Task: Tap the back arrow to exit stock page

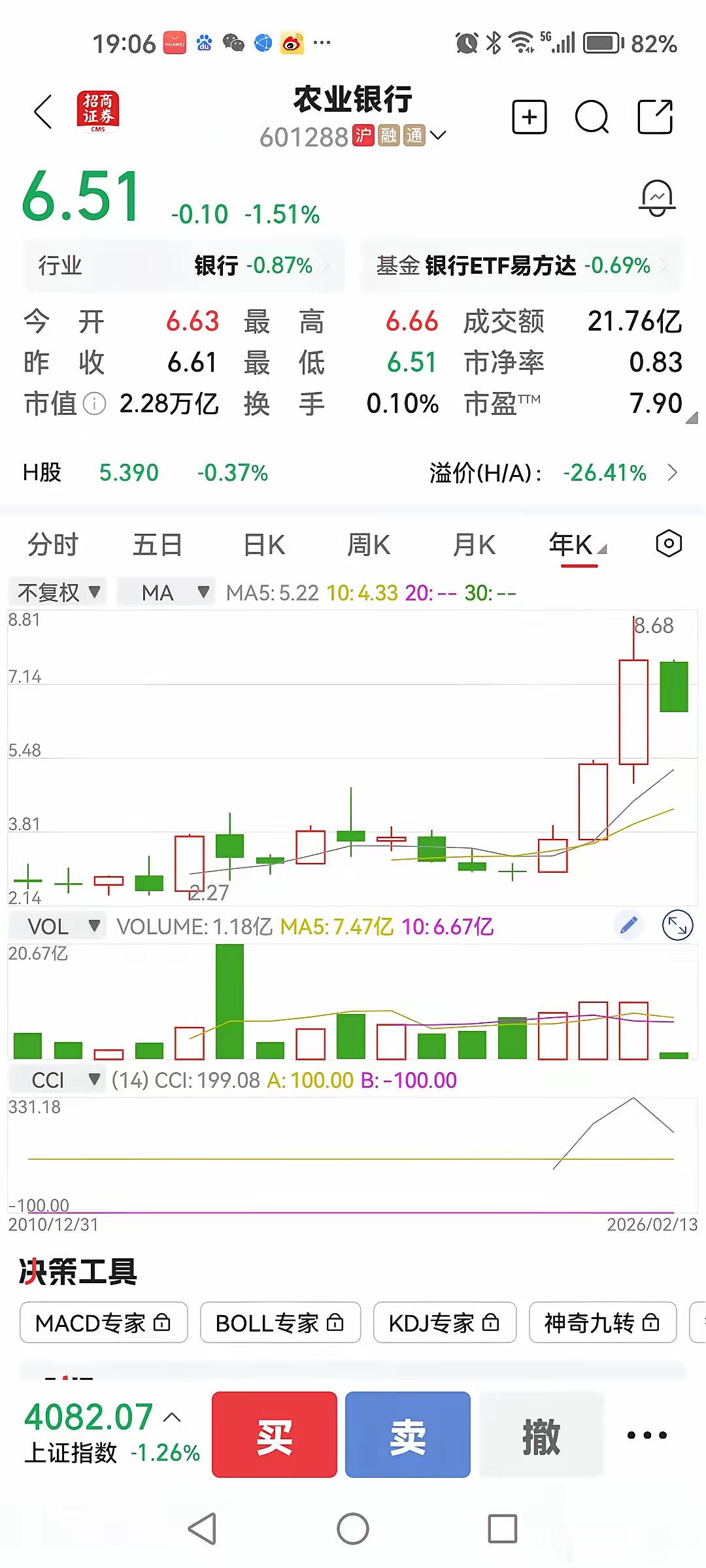Action: coord(43,112)
